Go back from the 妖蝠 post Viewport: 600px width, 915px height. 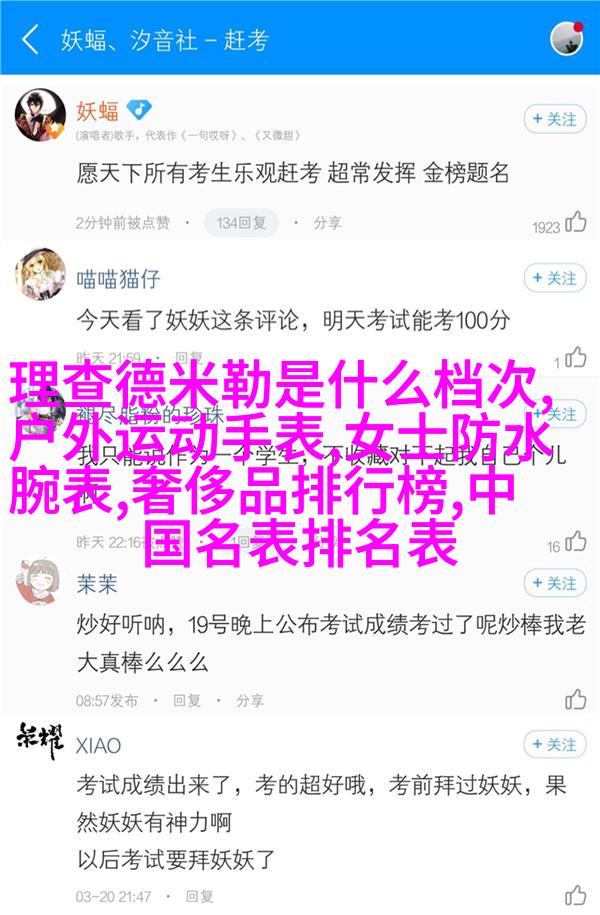[x=30, y=40]
